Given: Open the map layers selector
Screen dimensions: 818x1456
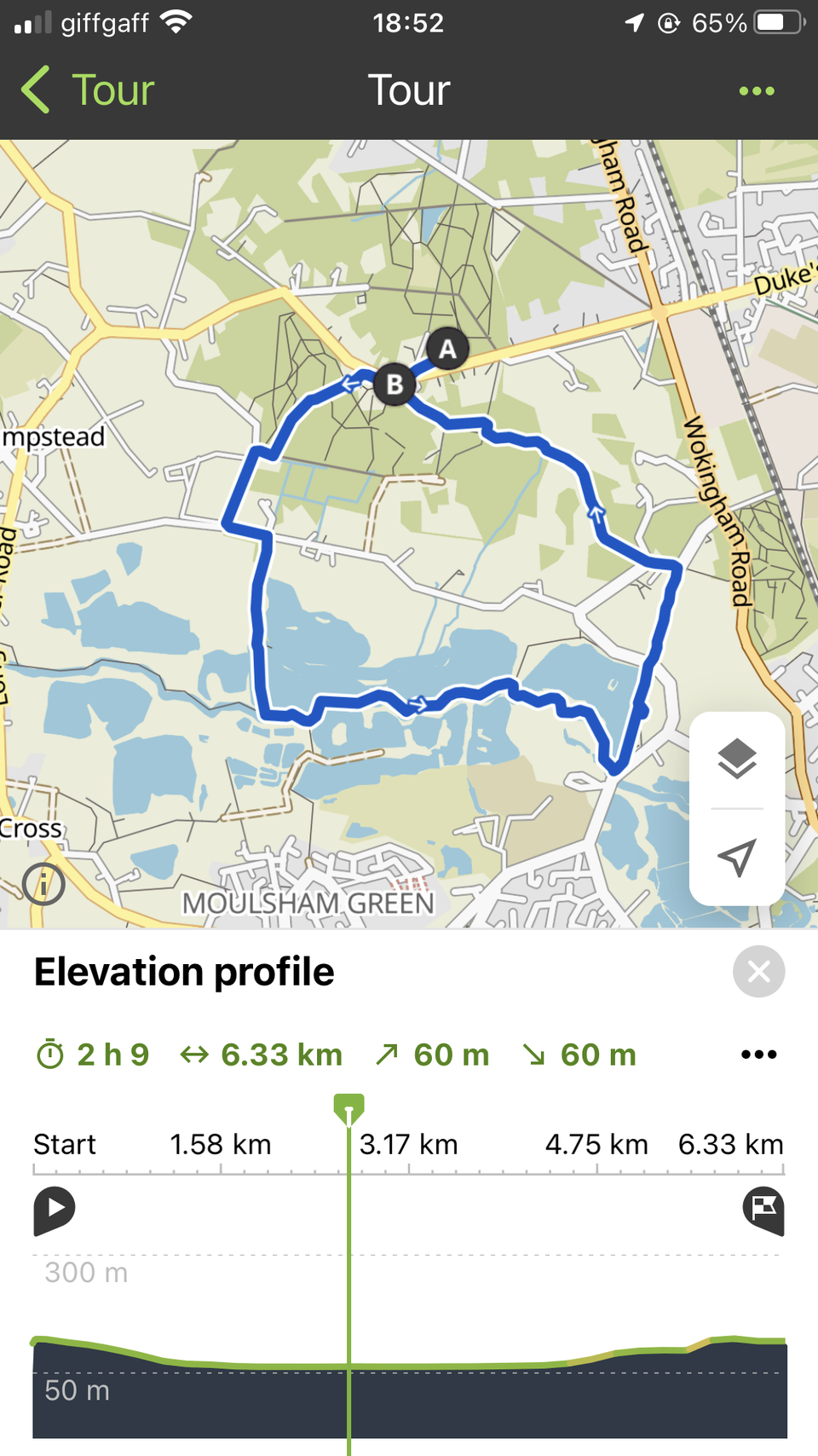Looking at the screenshot, I should click(x=737, y=759).
